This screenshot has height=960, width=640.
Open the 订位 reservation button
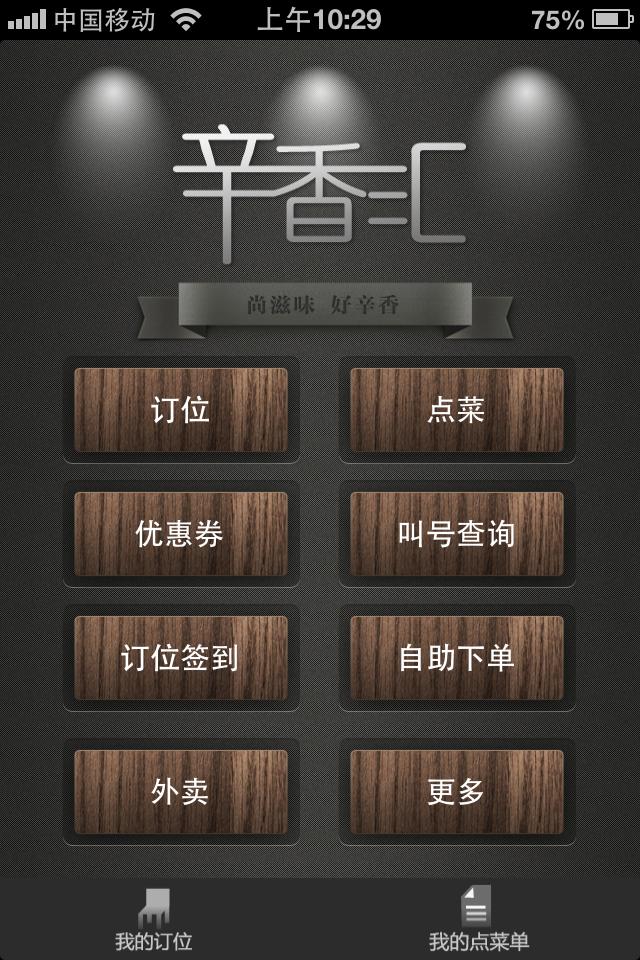(181, 410)
